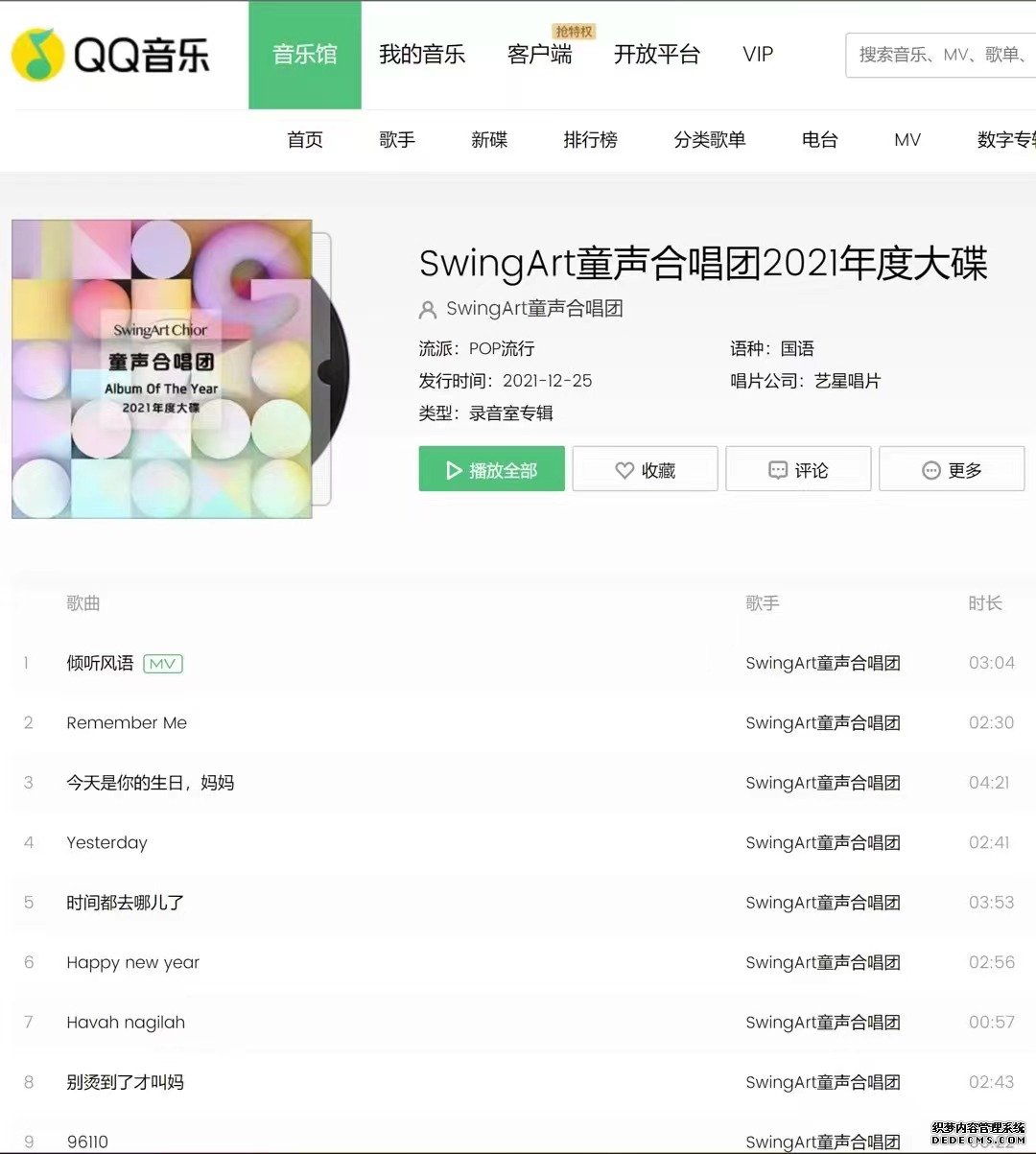Play 时间都去哪儿了
The image size is (1036, 1154).
pos(125,903)
